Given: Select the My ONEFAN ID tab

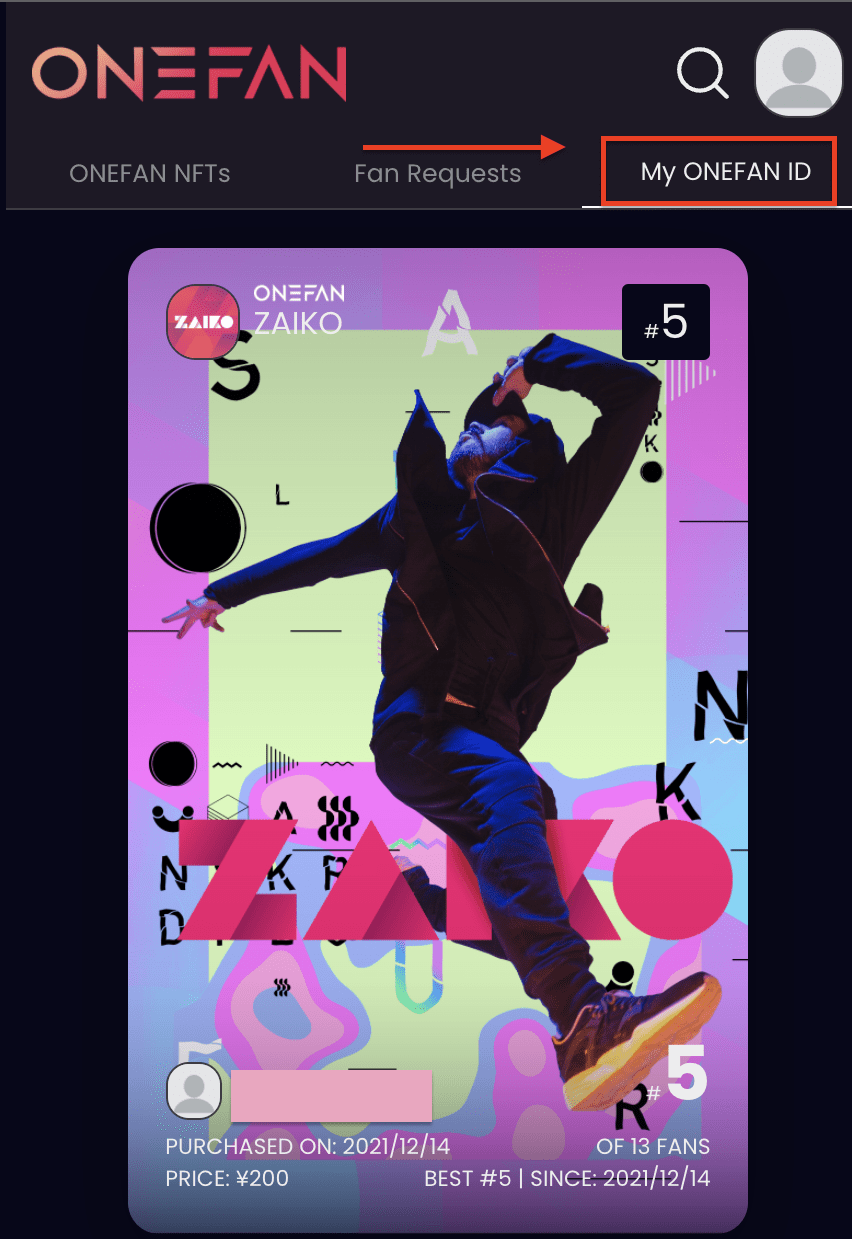Looking at the screenshot, I should 725,172.
